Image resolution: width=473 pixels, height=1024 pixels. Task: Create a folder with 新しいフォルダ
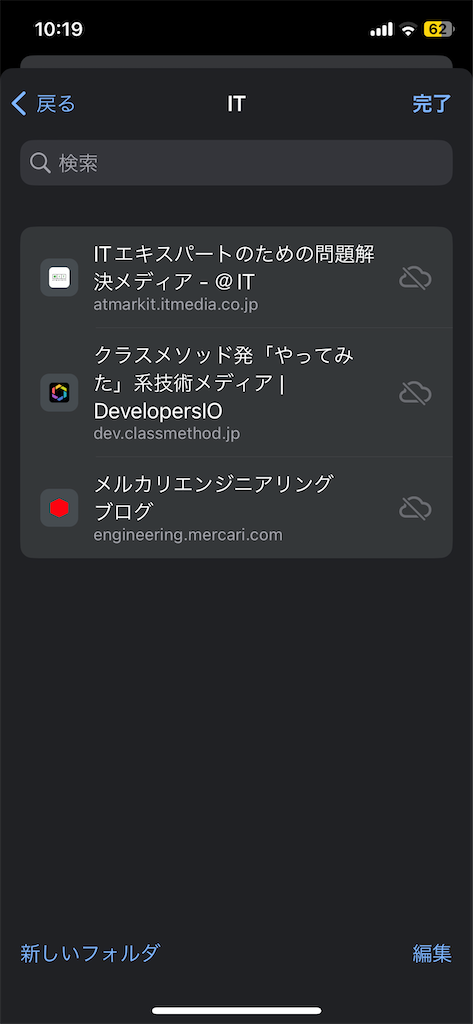[90, 953]
